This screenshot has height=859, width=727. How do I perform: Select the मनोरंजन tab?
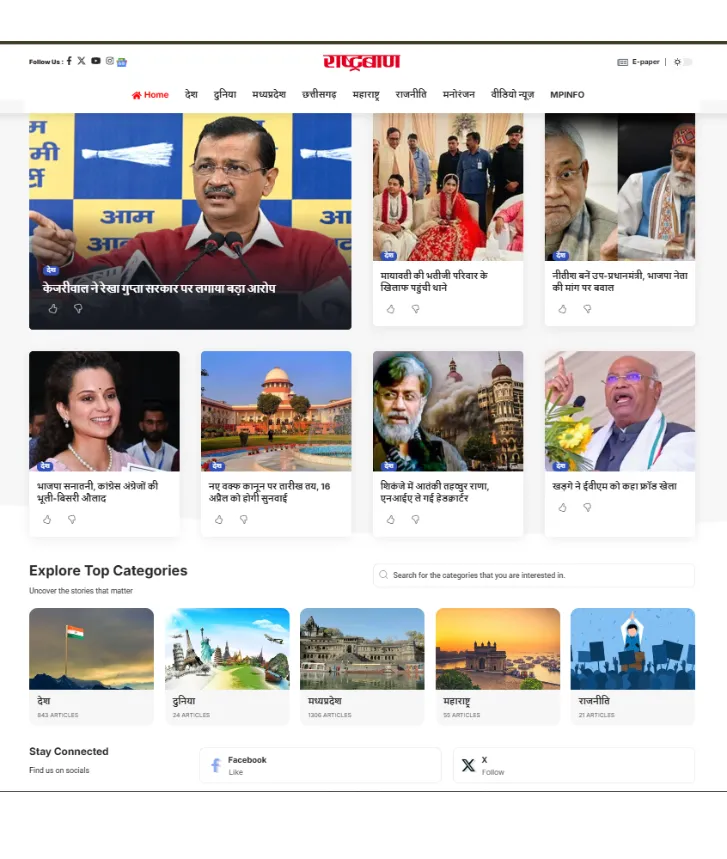point(459,95)
